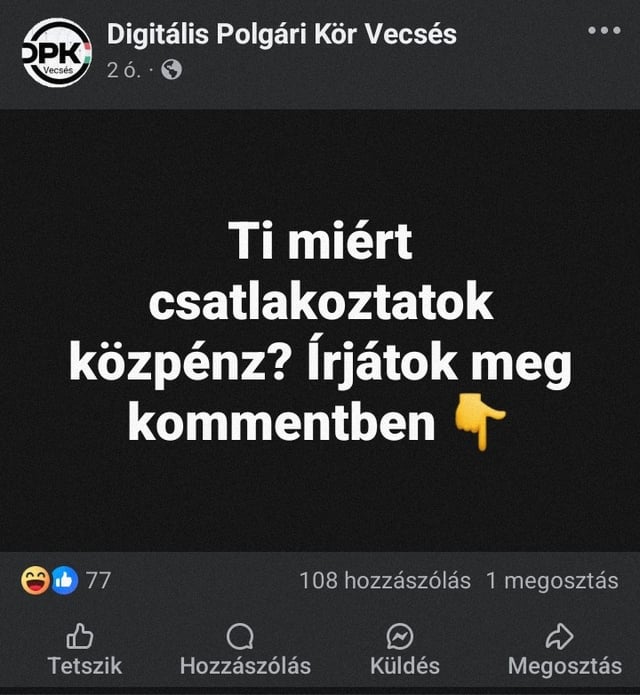Open the 108 hozzászólás comments

pyautogui.click(x=385, y=581)
